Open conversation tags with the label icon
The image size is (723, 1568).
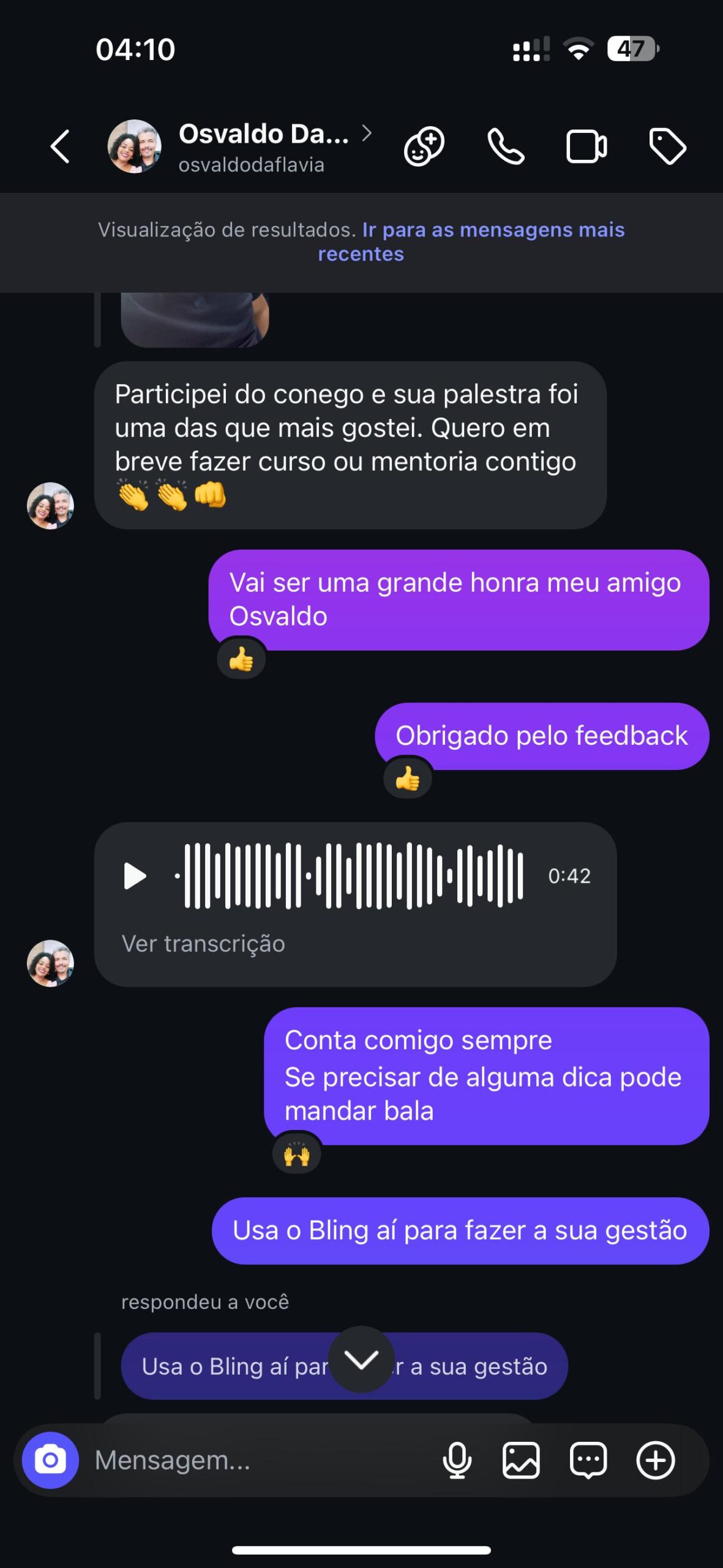point(667,146)
